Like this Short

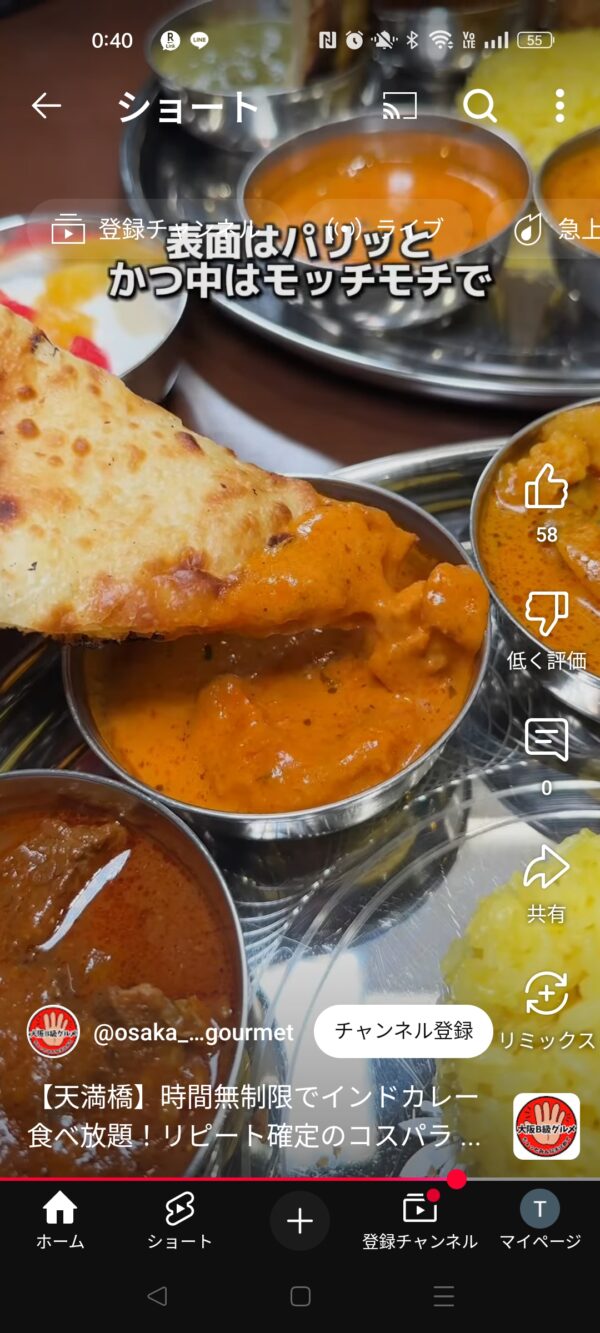click(x=546, y=490)
